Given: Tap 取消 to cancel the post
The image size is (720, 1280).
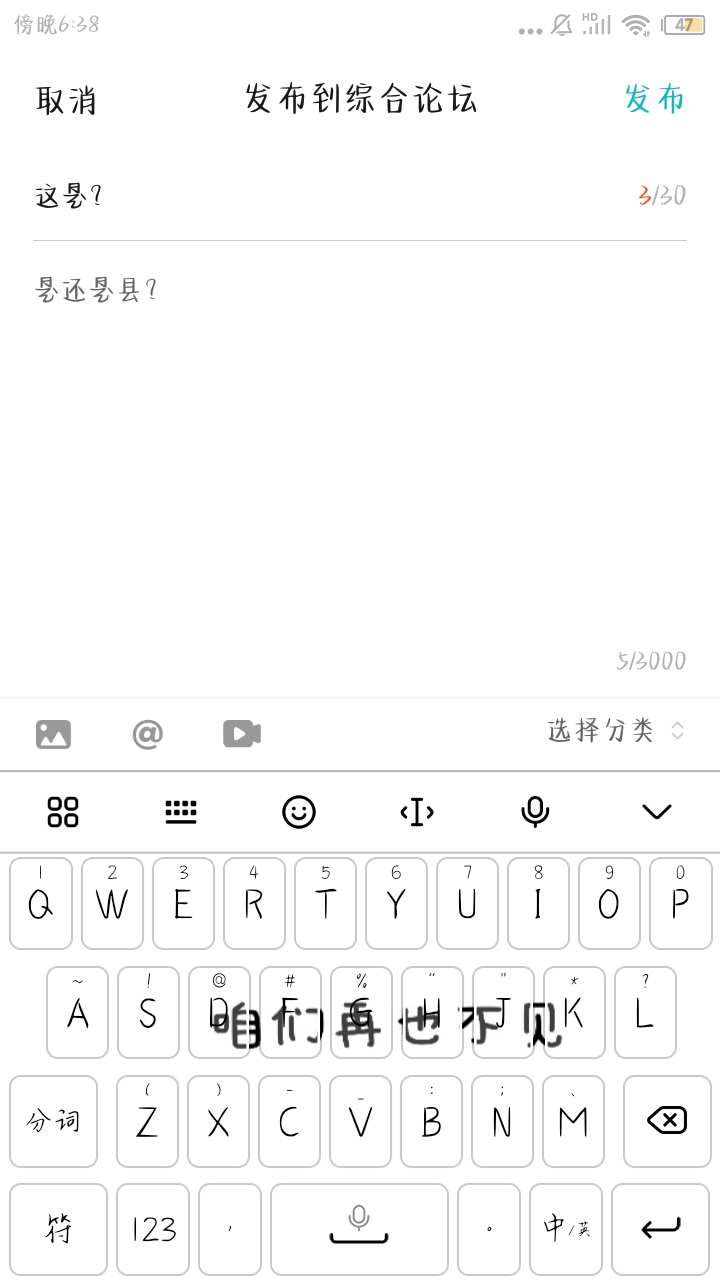Looking at the screenshot, I should click(66, 99).
